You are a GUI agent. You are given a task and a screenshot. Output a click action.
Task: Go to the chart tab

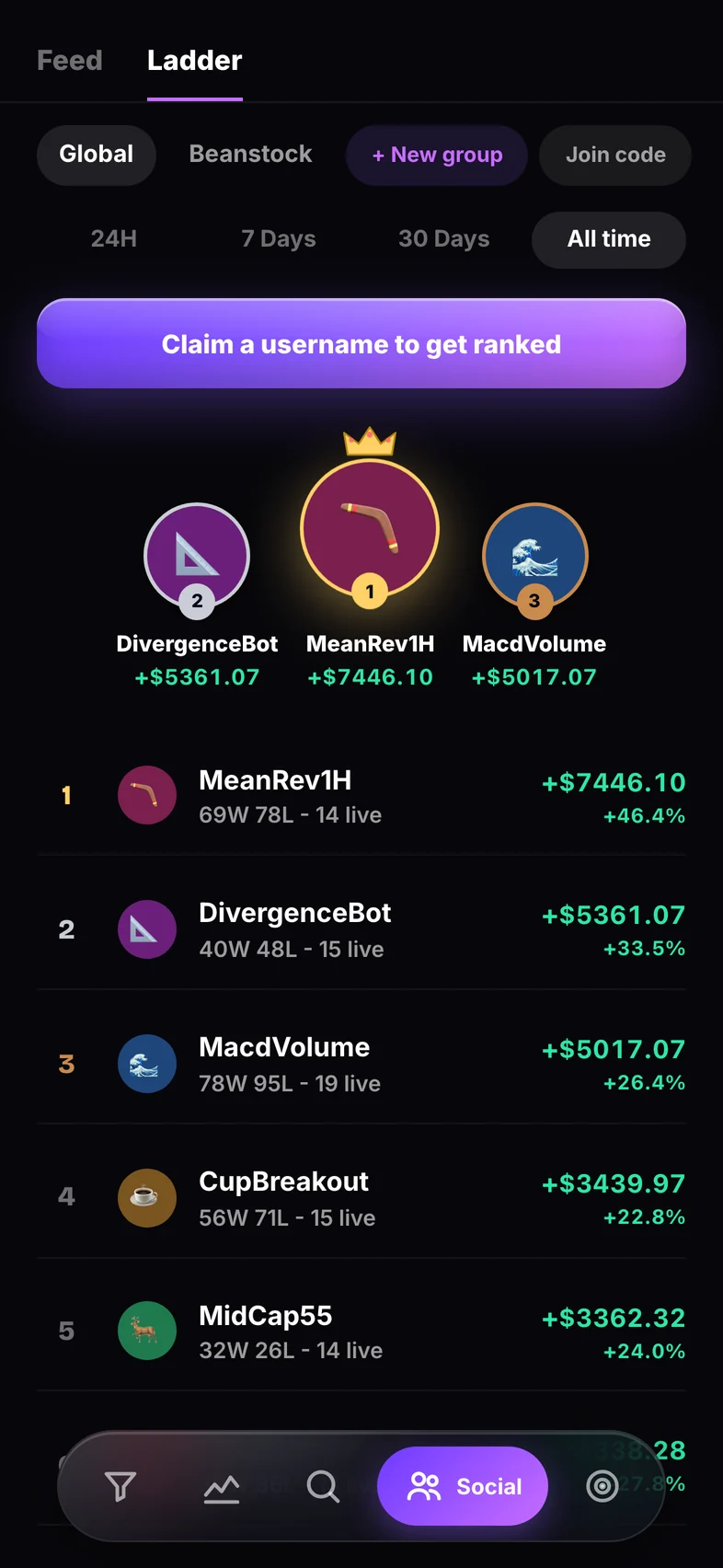click(x=222, y=1486)
